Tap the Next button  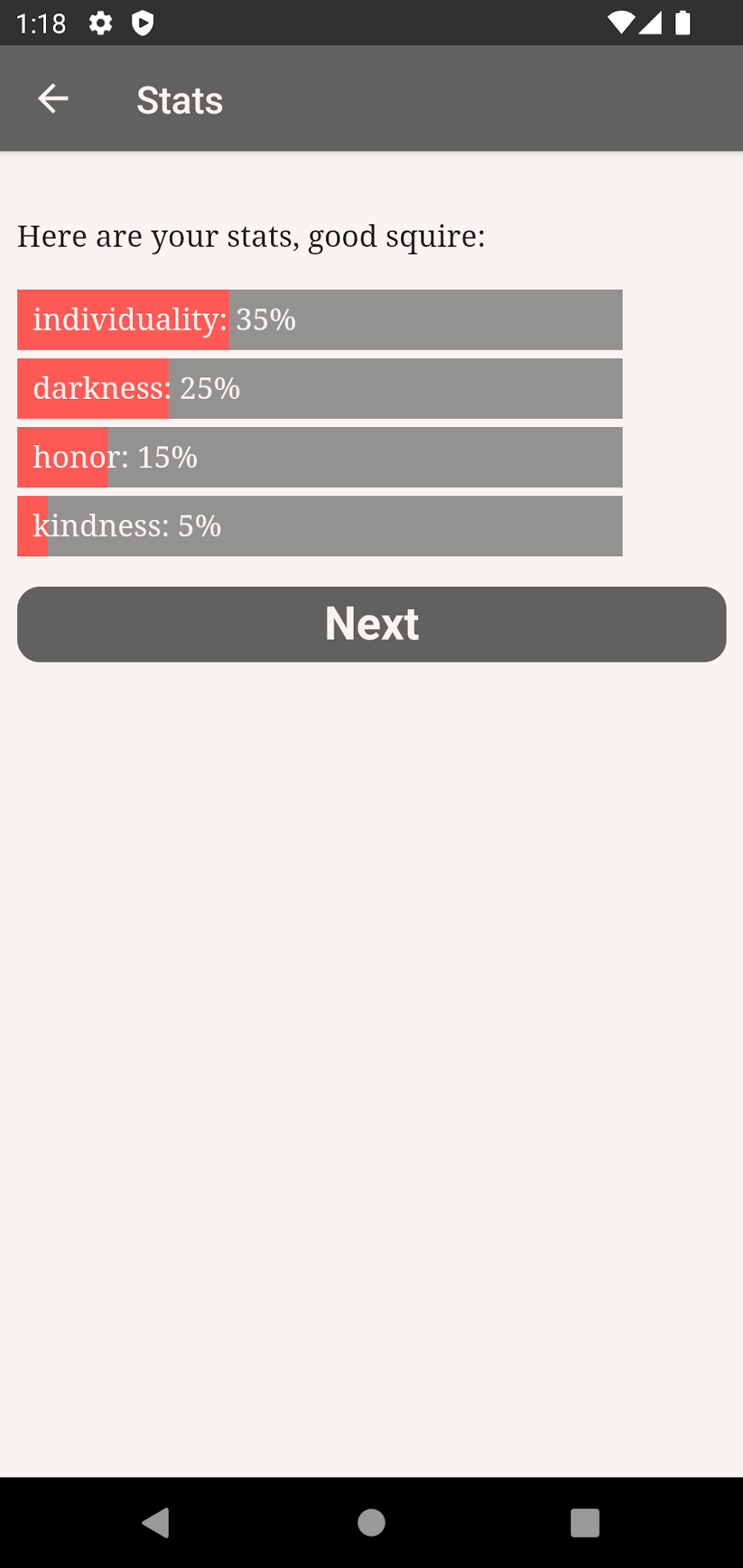coord(371,624)
